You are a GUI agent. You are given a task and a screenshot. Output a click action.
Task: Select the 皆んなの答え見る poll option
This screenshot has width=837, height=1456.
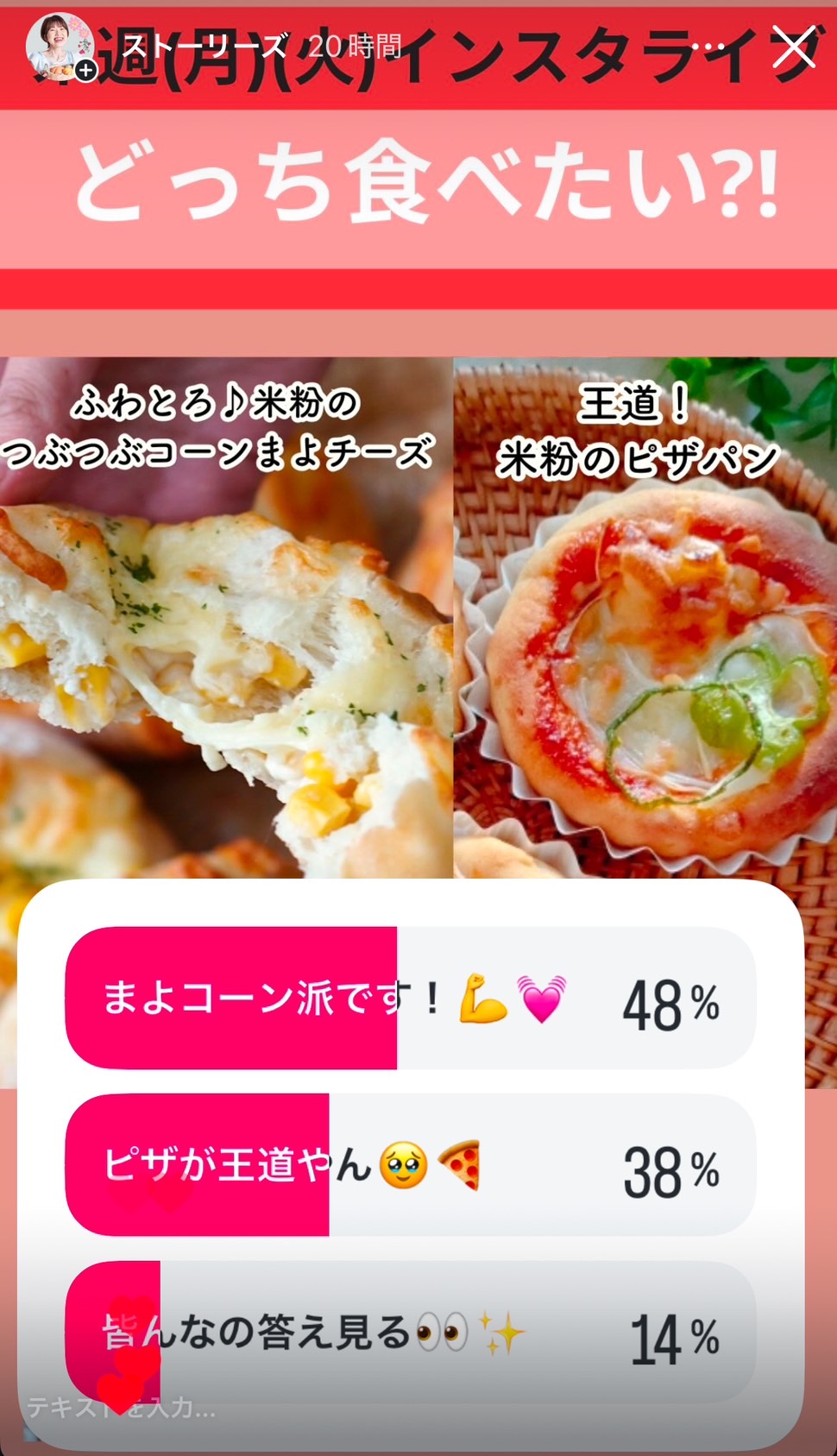point(410,1332)
